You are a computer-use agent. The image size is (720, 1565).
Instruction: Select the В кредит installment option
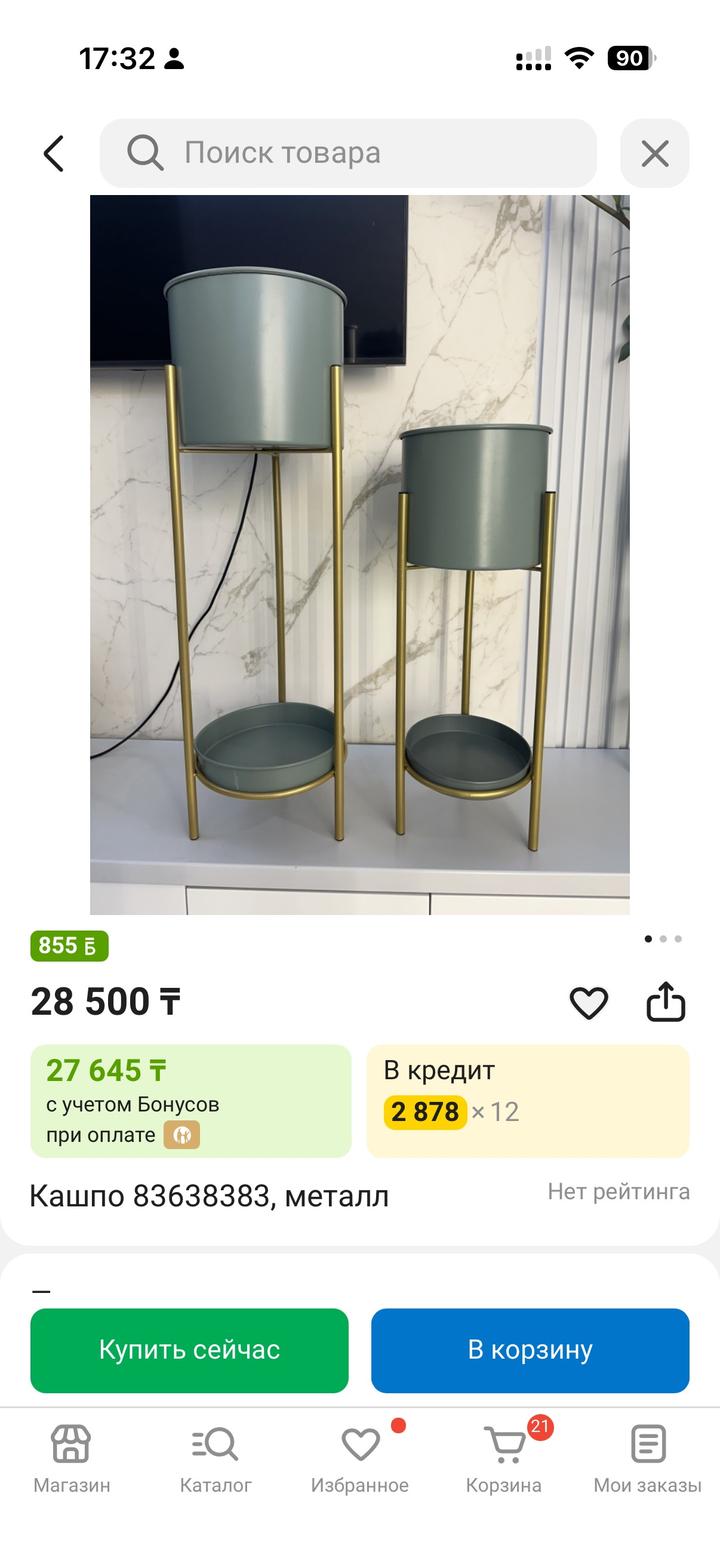tap(528, 1101)
